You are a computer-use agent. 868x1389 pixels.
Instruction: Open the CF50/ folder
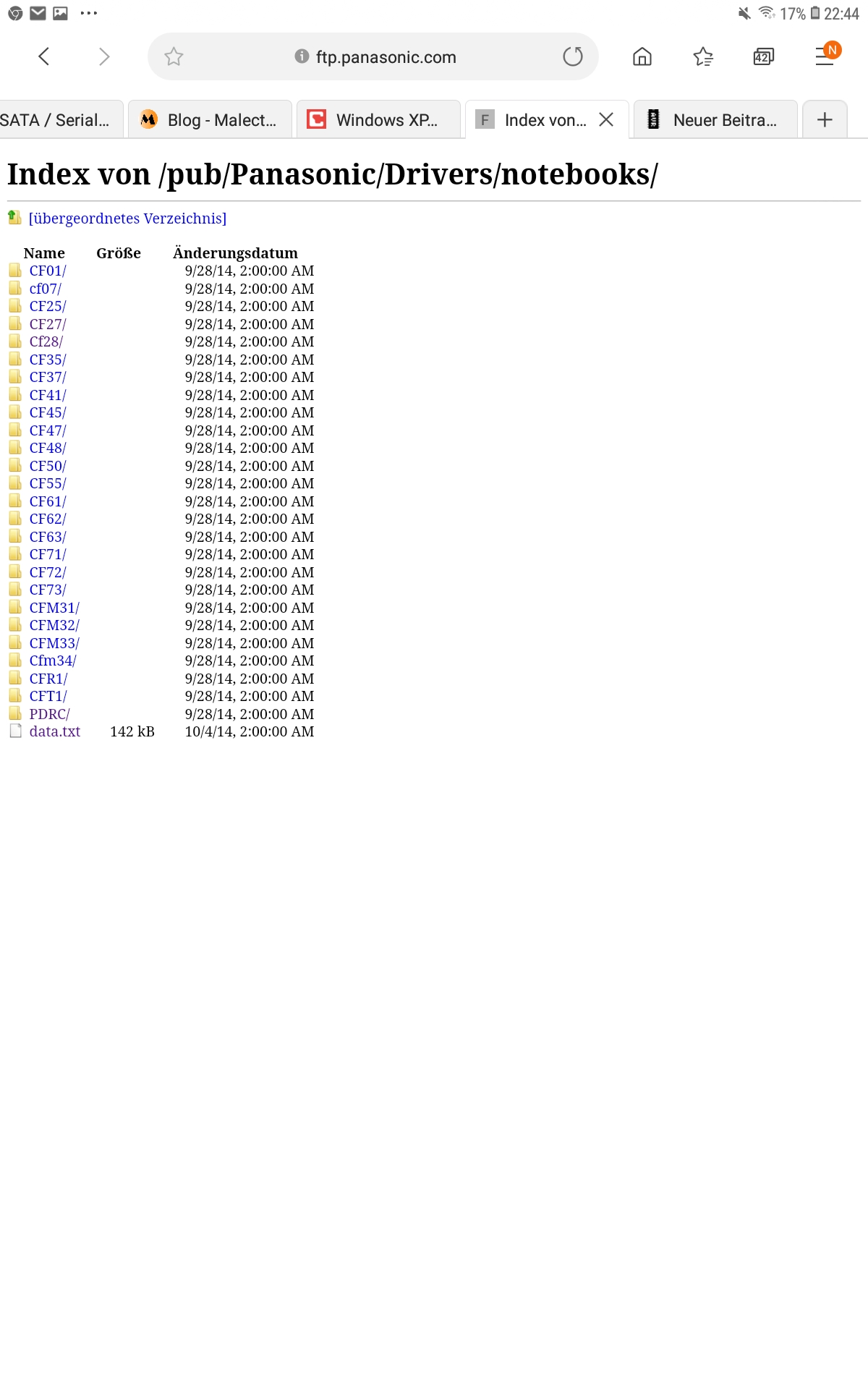[48, 466]
